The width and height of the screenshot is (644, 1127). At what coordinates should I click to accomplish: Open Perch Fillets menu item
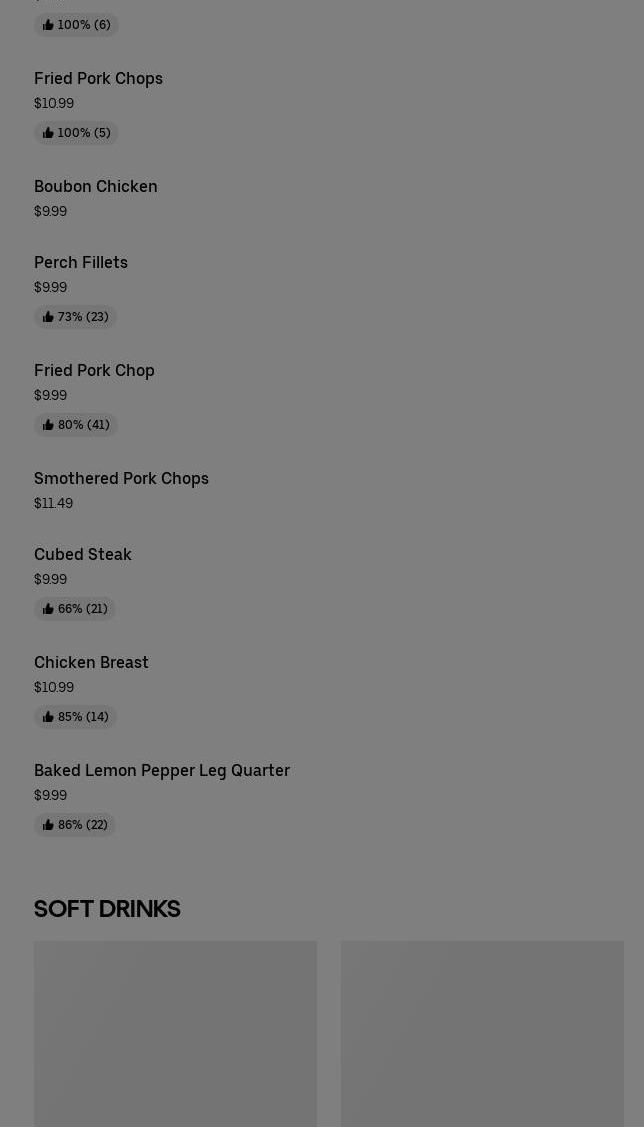click(81, 263)
